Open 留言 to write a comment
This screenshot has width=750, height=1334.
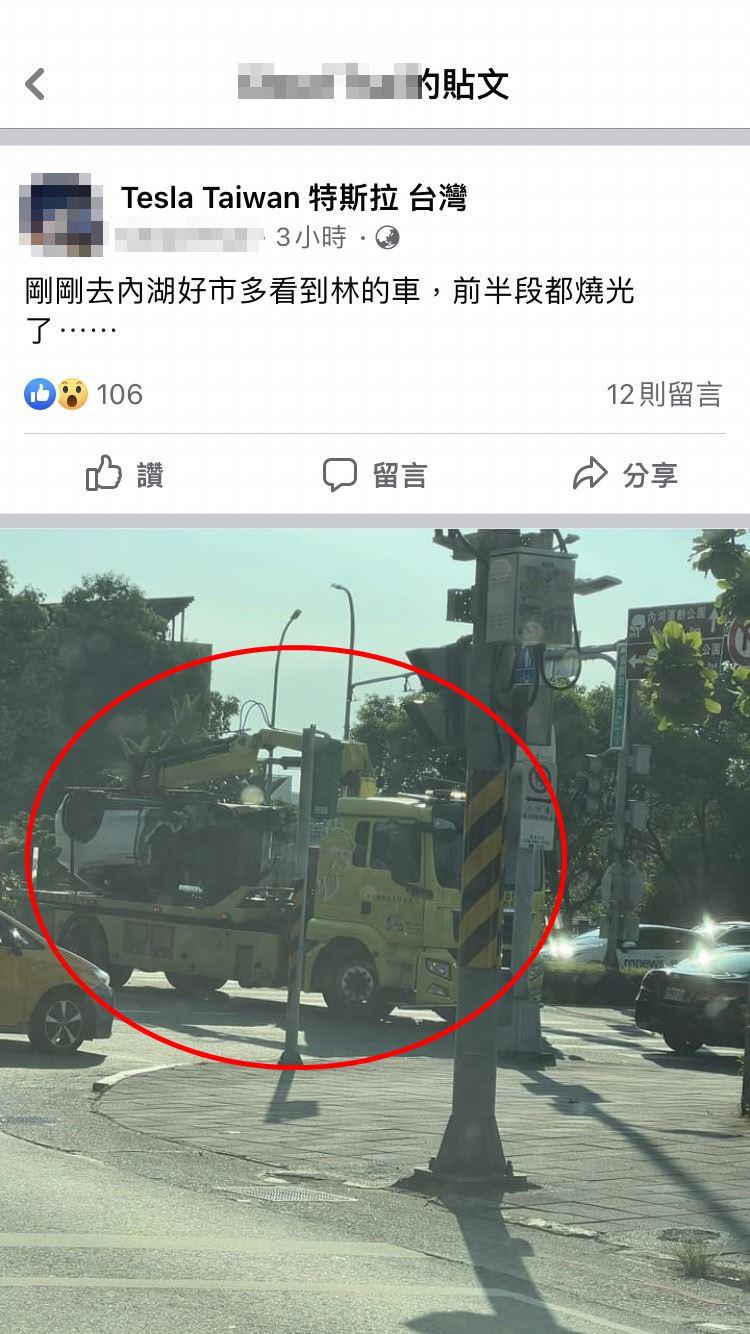(375, 474)
